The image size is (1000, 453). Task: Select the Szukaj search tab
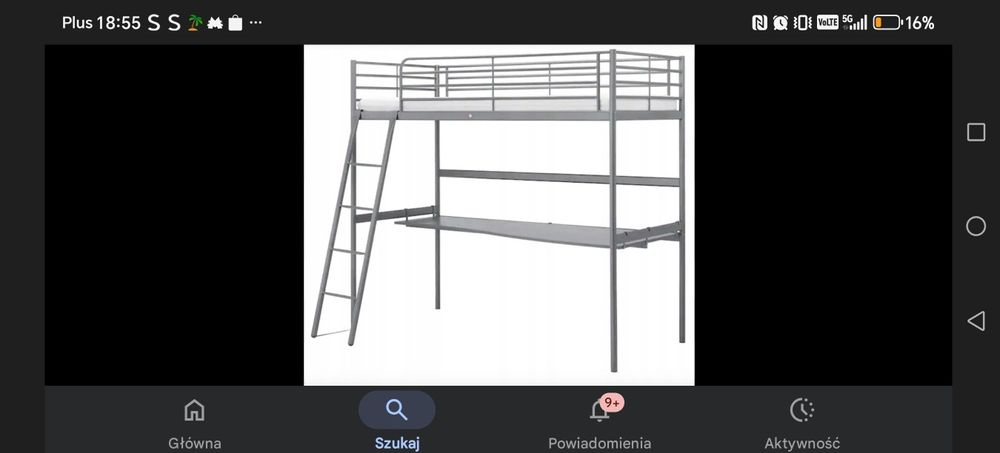(x=397, y=421)
